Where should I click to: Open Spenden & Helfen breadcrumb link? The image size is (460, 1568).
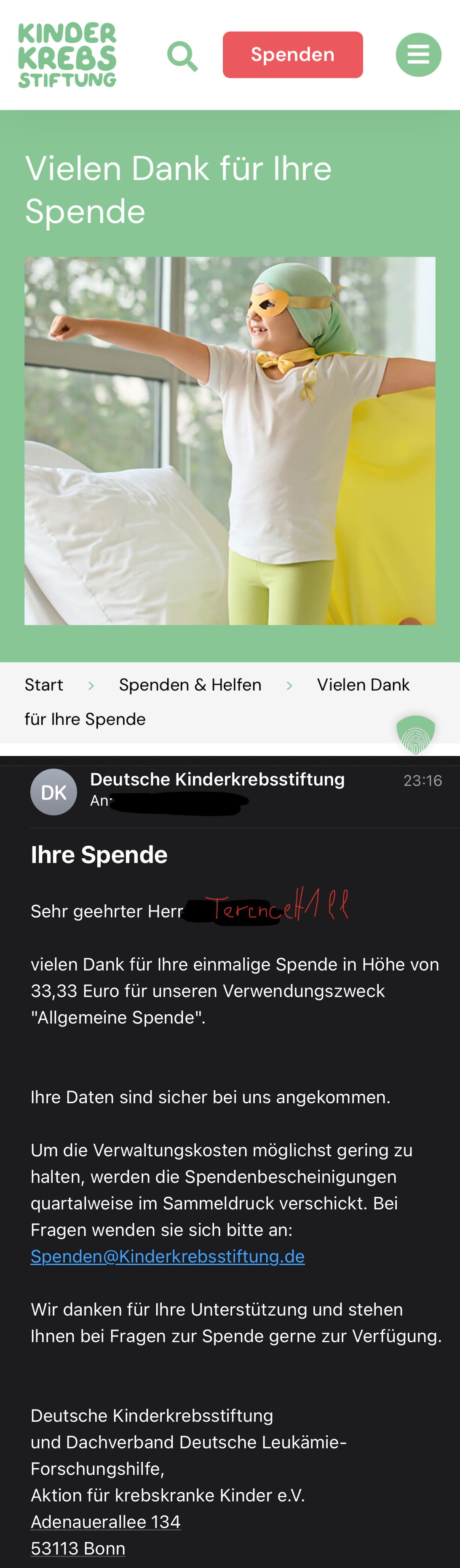click(x=190, y=685)
